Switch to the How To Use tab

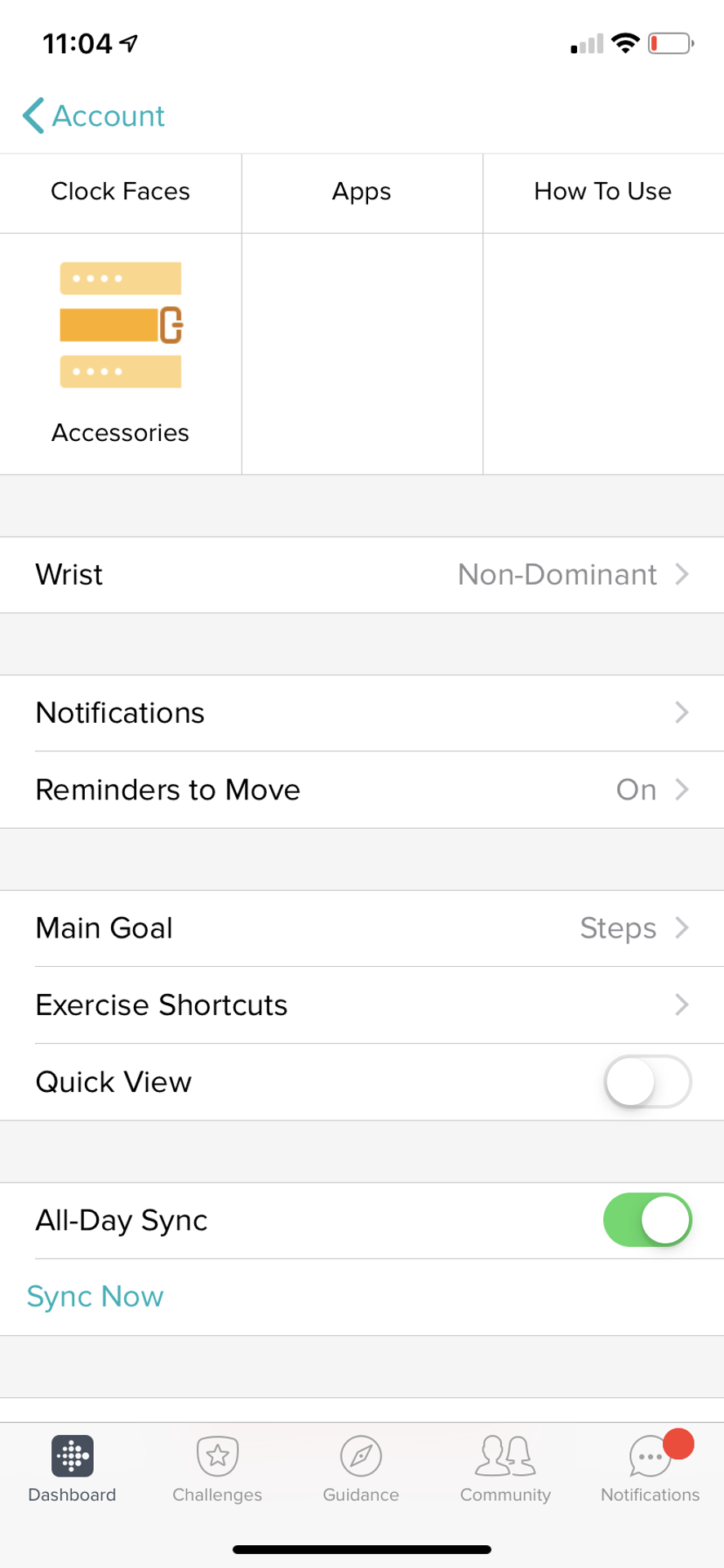tap(602, 192)
